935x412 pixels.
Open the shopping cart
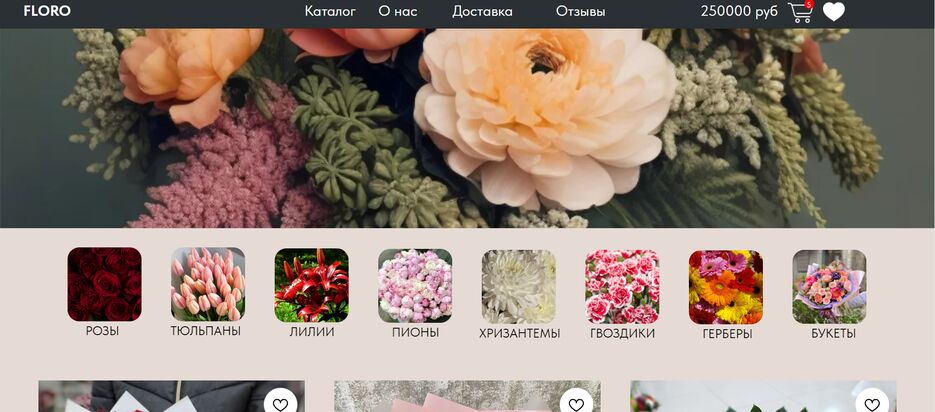(800, 12)
